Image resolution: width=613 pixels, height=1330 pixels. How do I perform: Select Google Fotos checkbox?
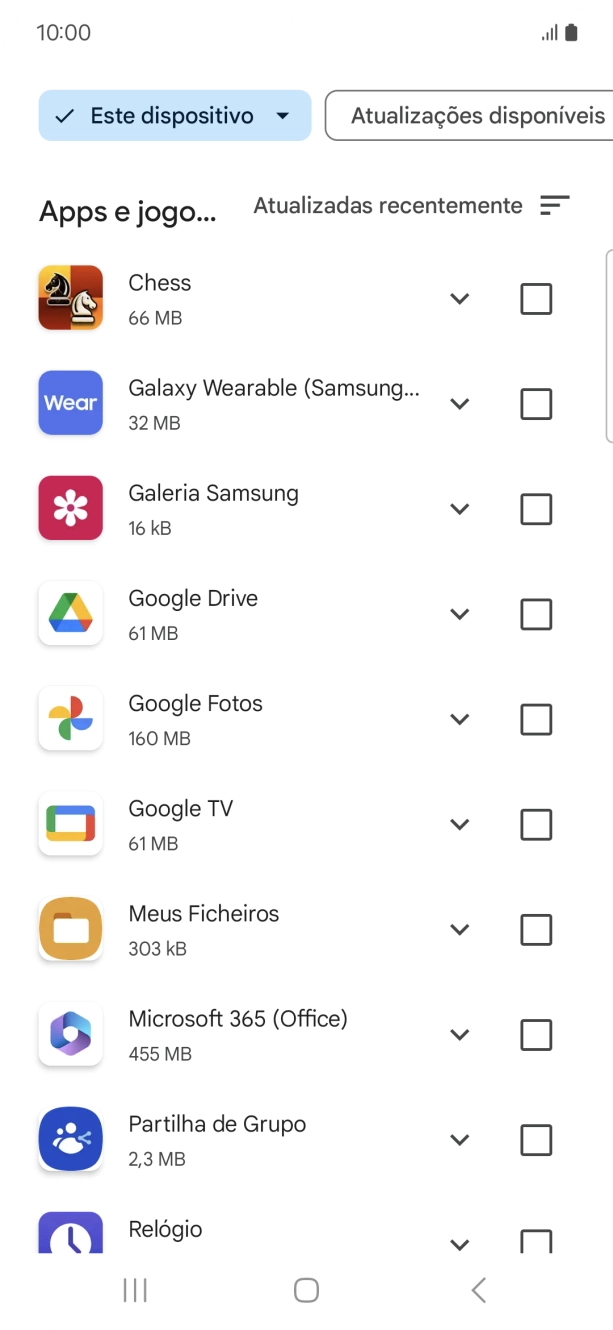click(x=536, y=719)
